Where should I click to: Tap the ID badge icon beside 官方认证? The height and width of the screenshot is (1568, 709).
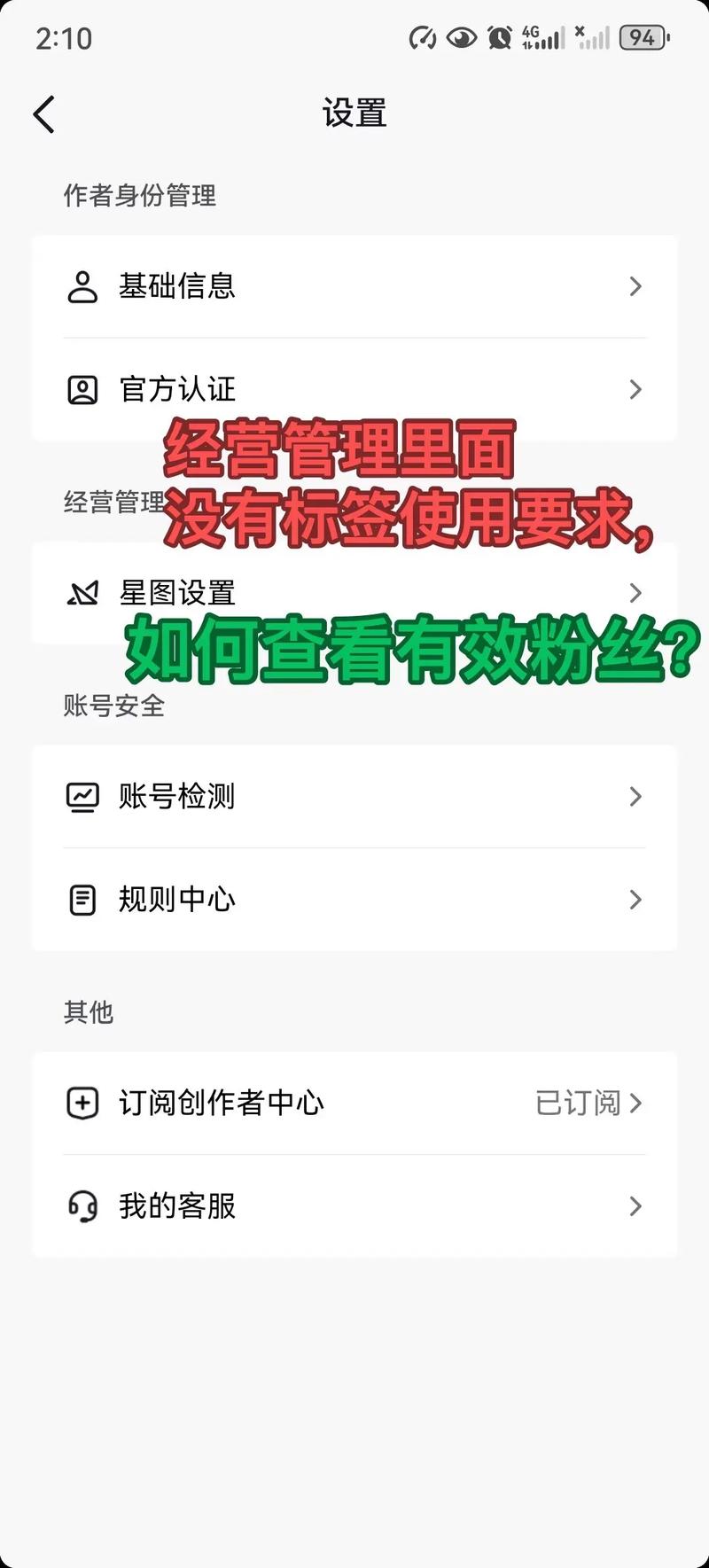(x=82, y=389)
